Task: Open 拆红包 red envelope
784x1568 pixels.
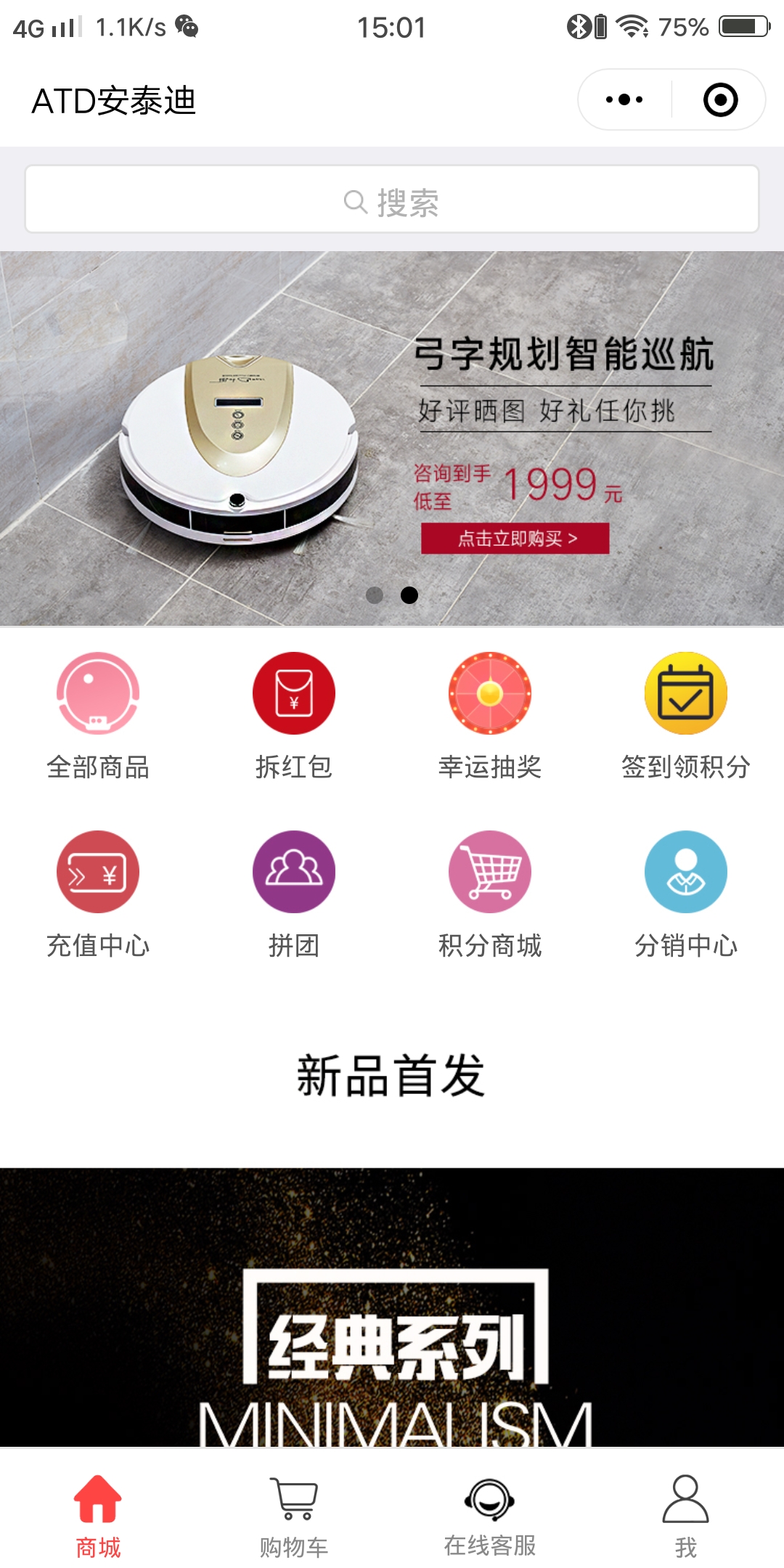Action: pos(294,715)
